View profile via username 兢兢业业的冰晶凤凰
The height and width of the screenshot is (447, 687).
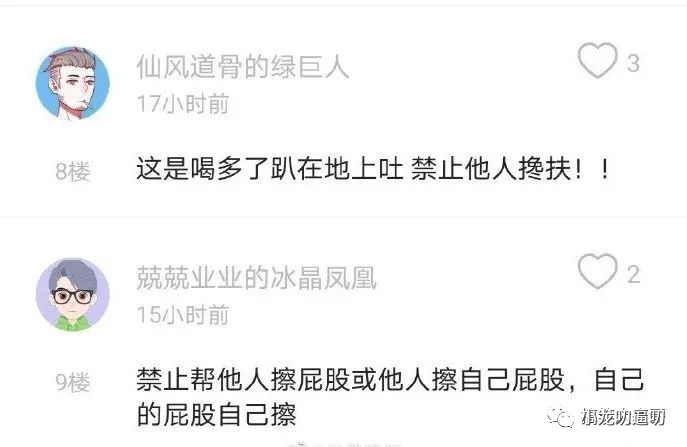[256, 277]
